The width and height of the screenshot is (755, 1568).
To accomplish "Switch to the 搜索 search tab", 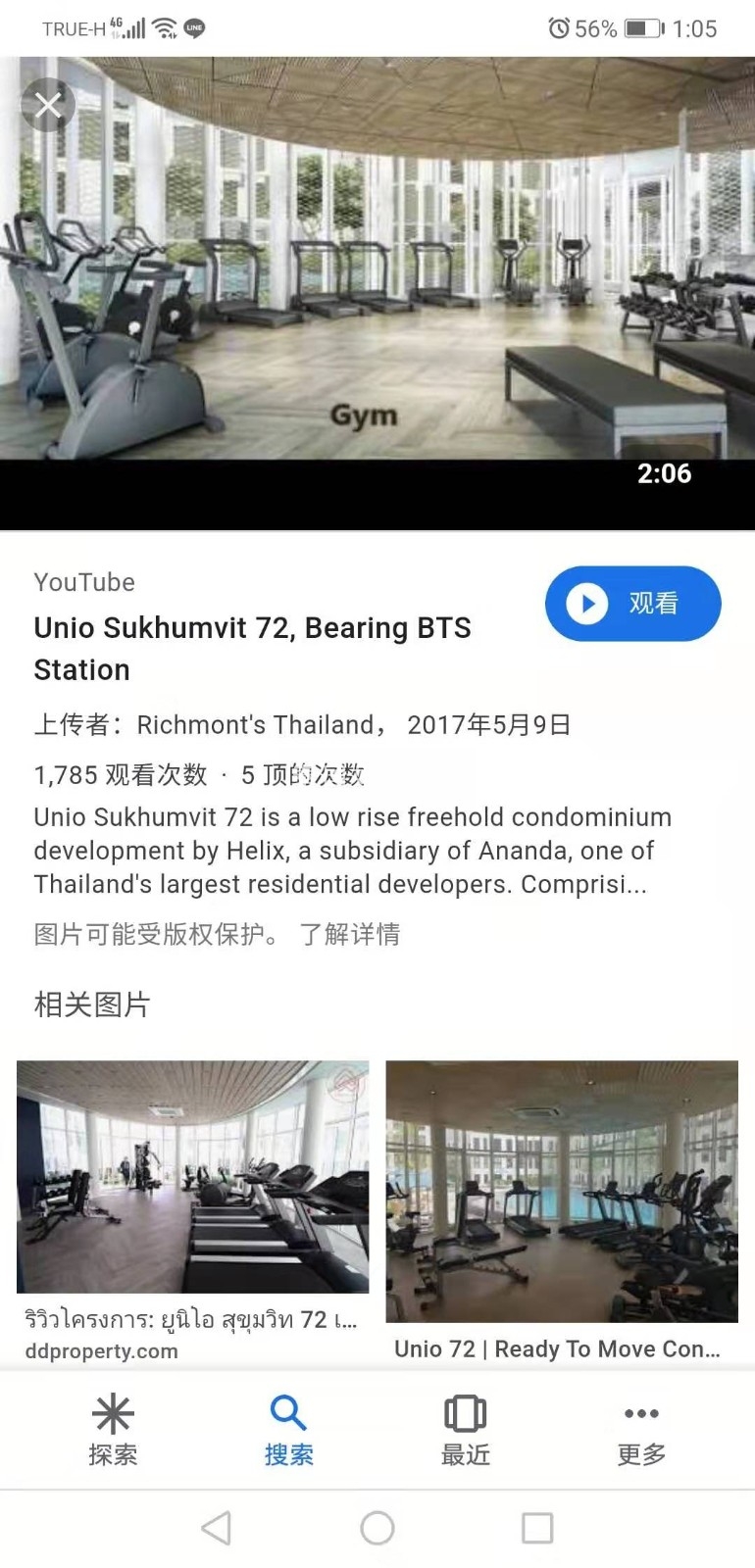I will (289, 1430).
